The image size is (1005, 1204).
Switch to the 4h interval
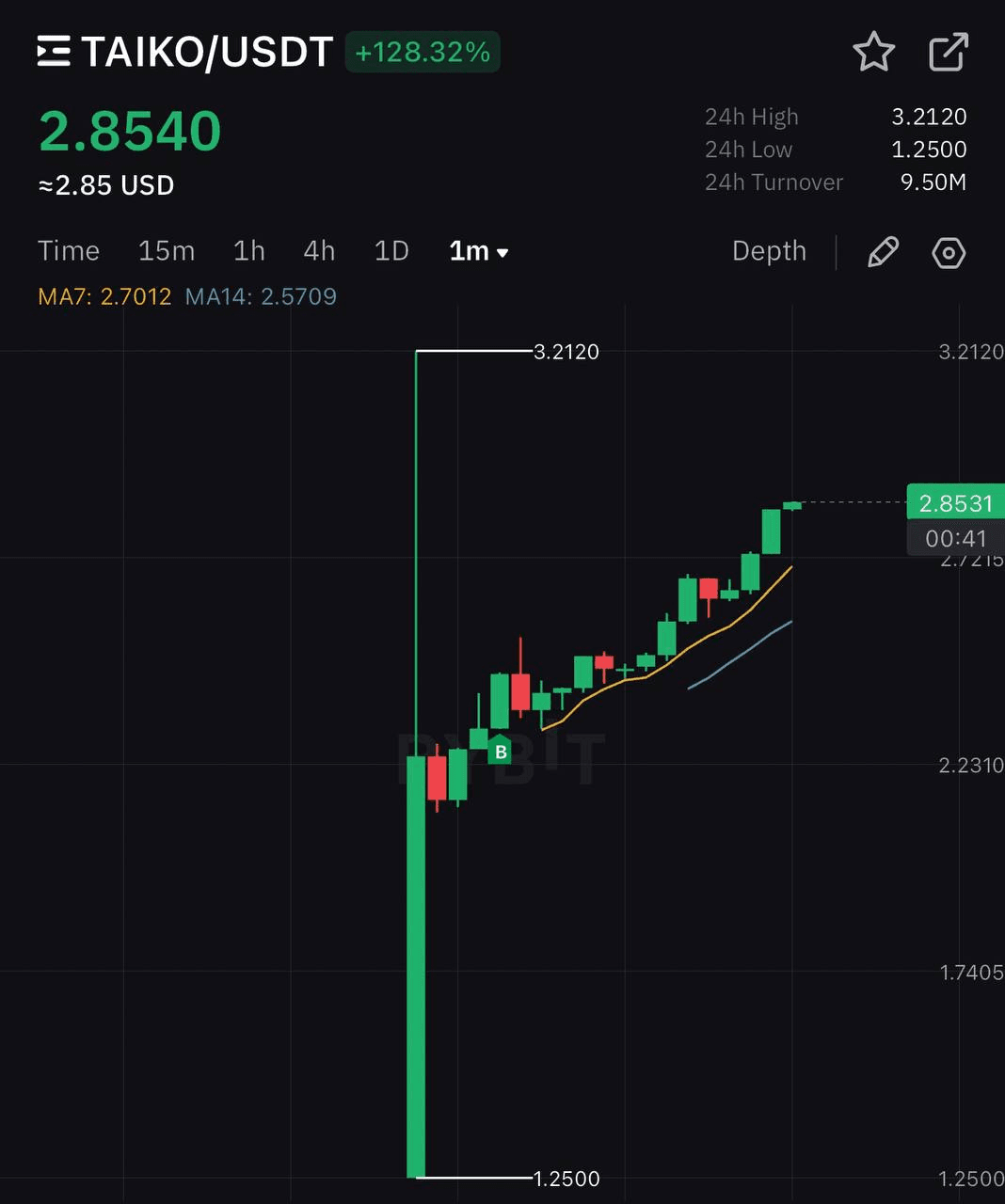[319, 251]
